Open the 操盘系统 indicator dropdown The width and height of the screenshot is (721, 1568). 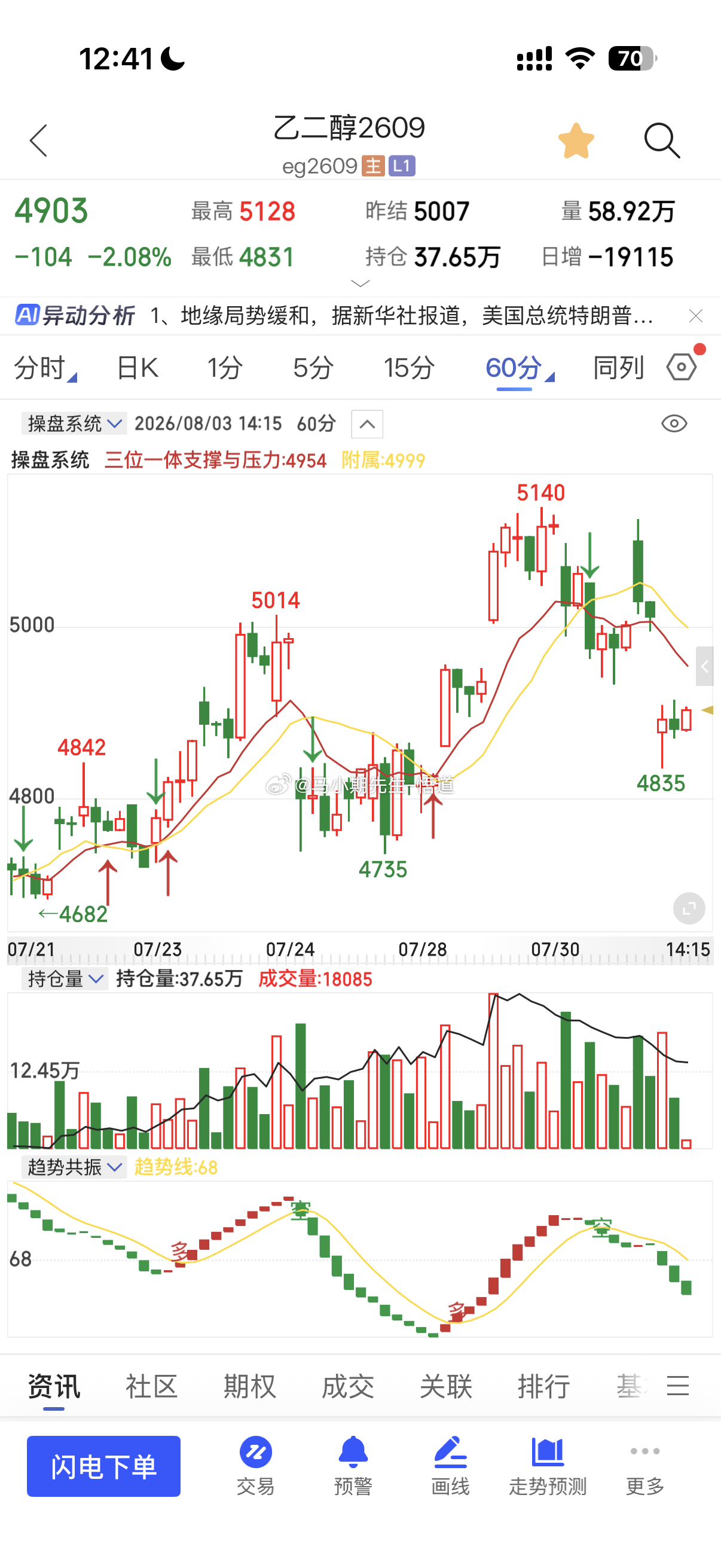pos(74,423)
